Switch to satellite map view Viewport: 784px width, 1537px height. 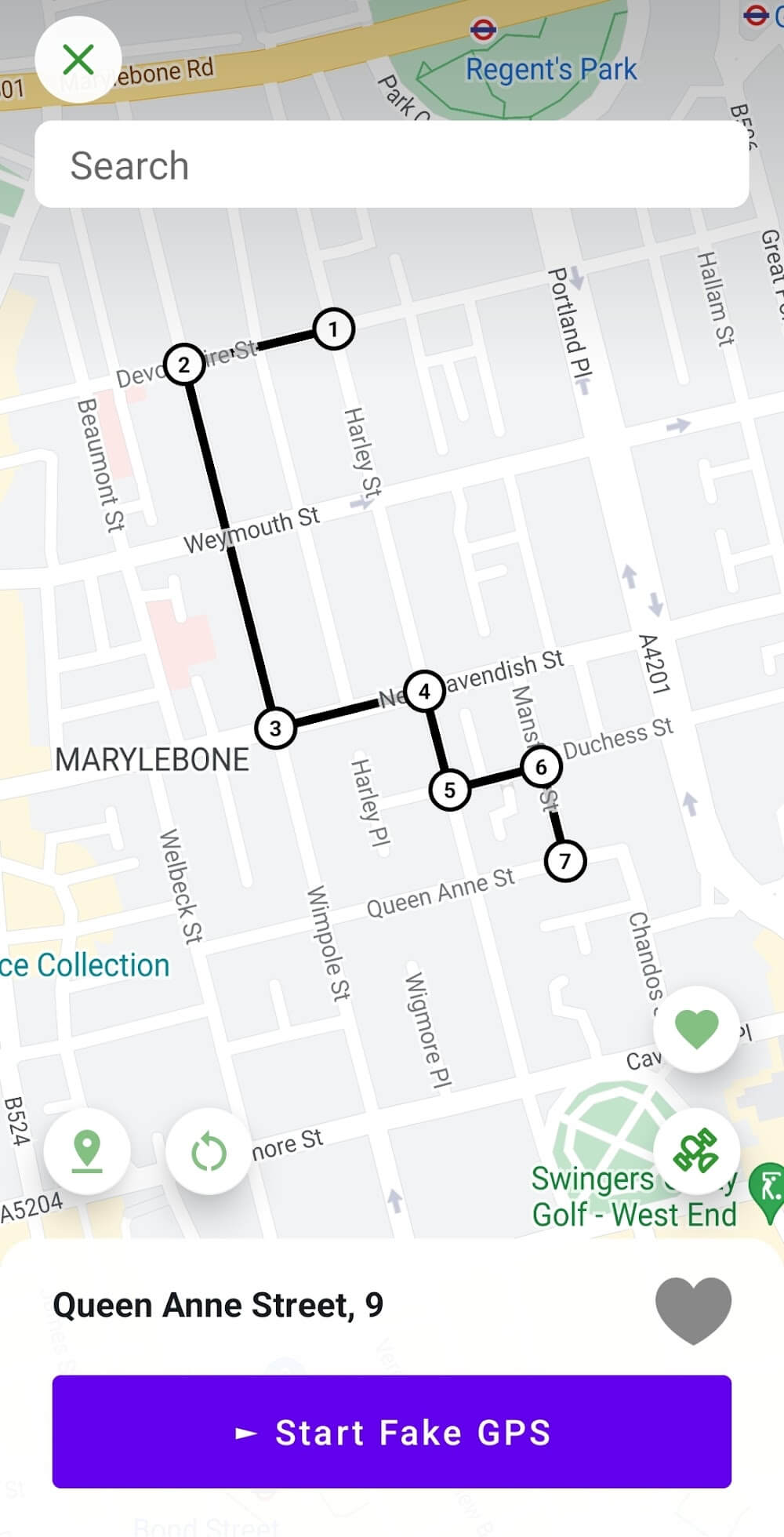click(x=696, y=1150)
